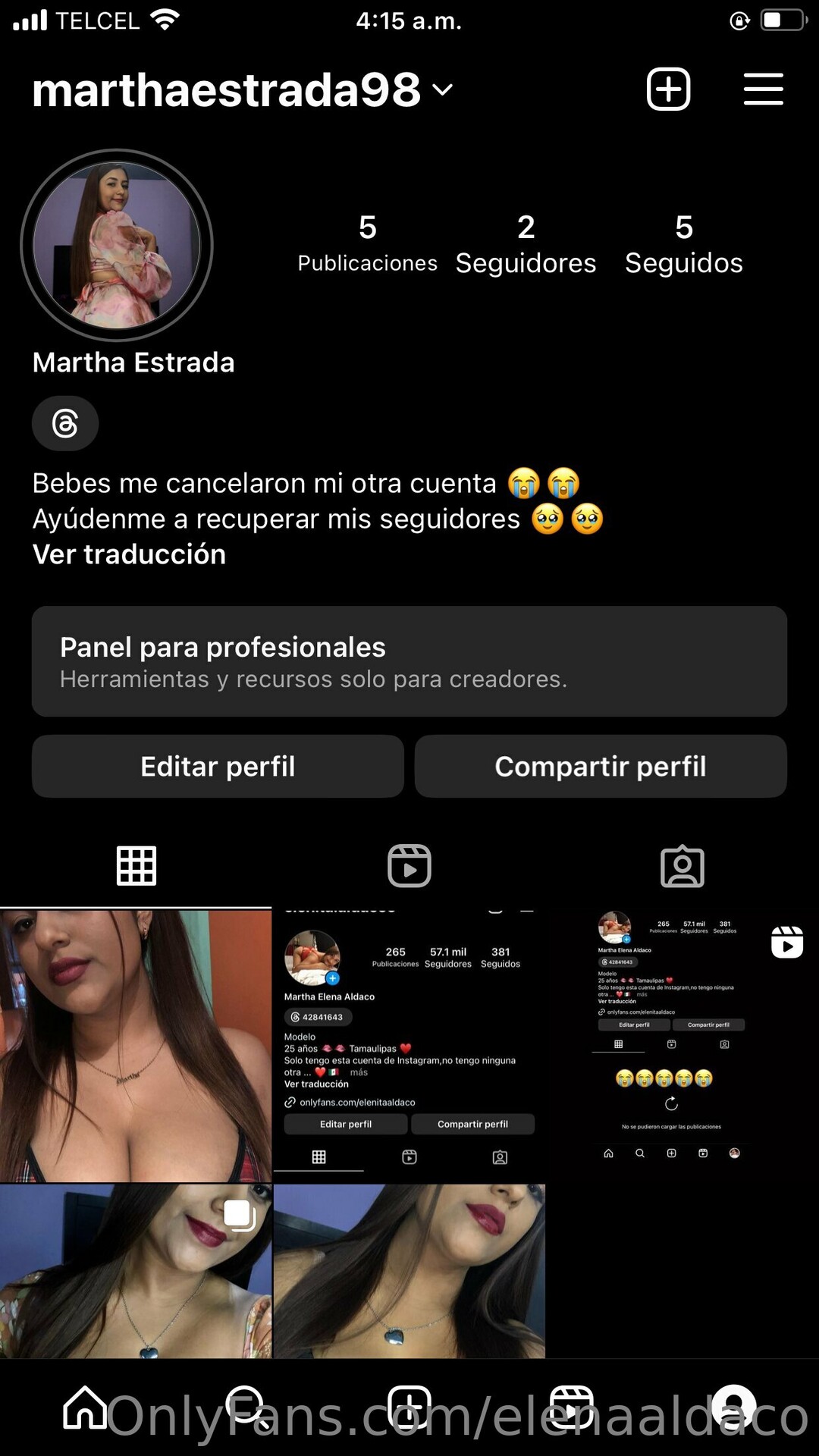Screen dimensions: 819x1456
Task: Switch to the Reels tab
Action: (409, 866)
